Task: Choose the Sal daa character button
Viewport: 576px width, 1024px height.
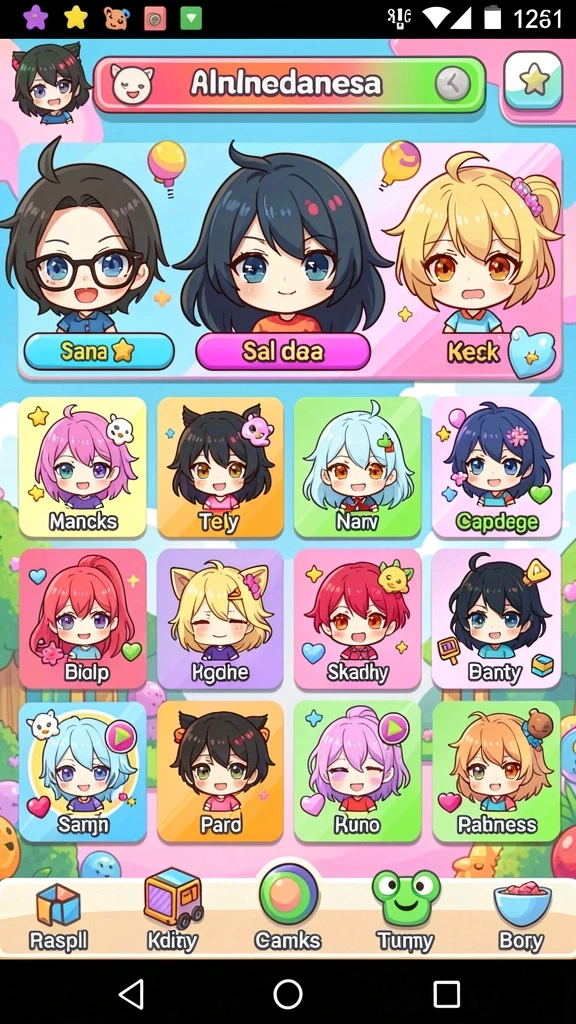Action: pos(283,351)
